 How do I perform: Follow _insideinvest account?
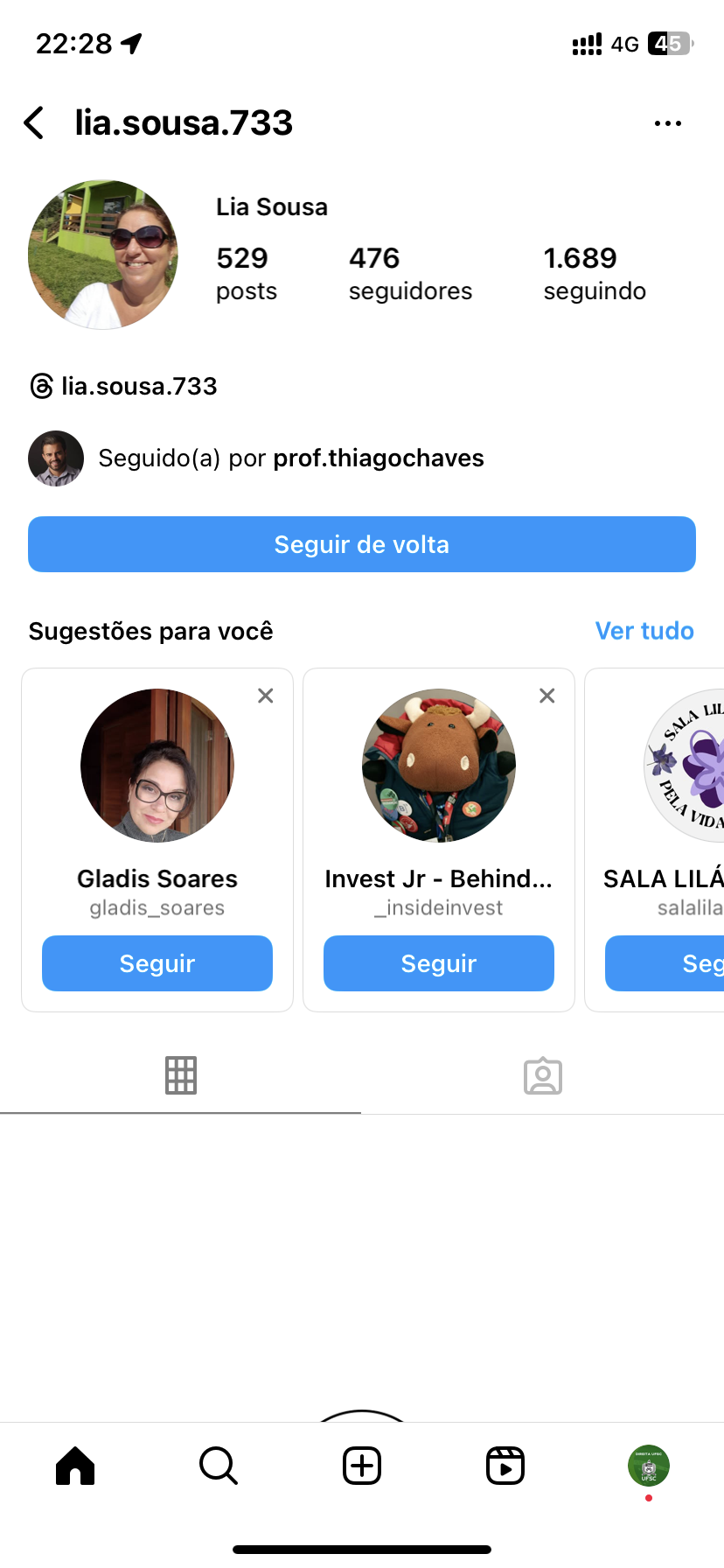tap(438, 963)
